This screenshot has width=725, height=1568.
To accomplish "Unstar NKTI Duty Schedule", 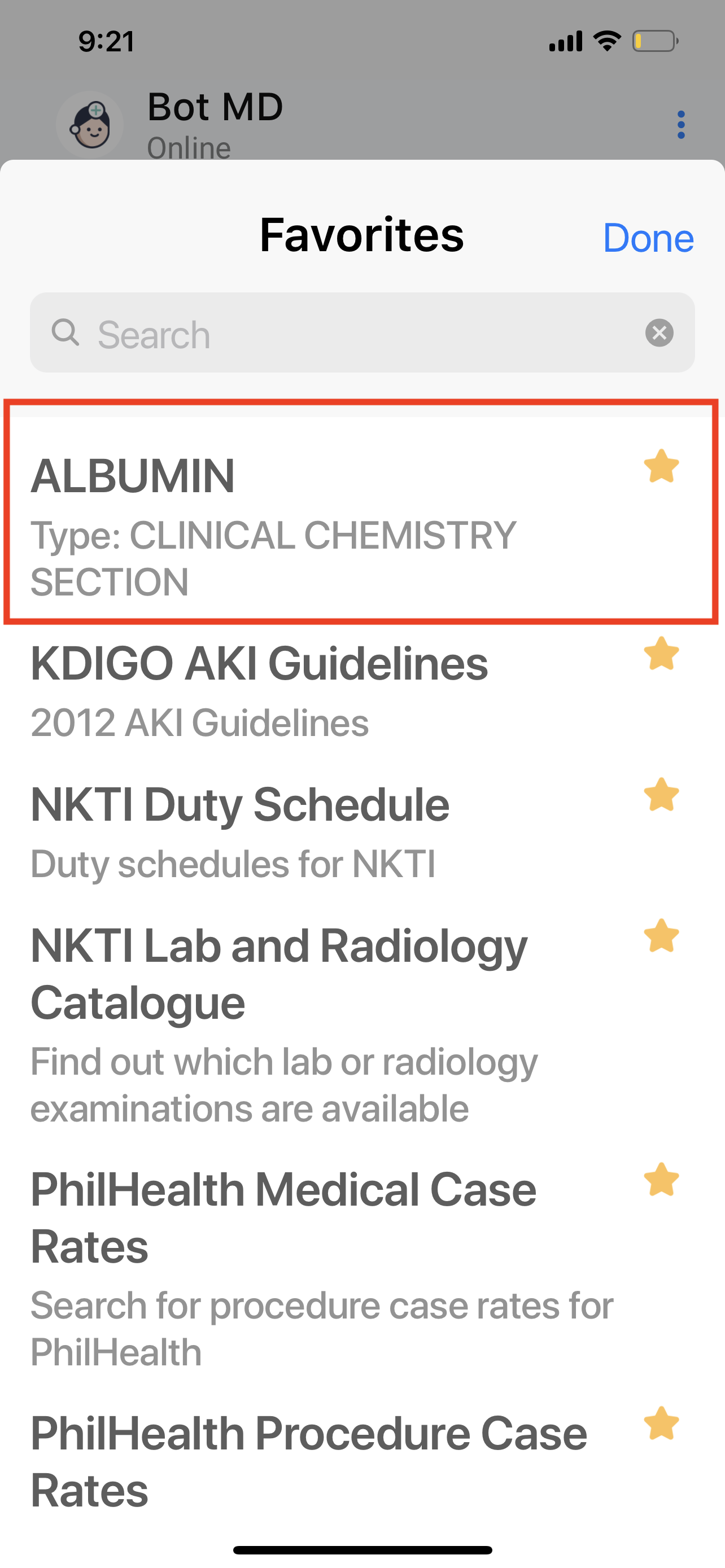I will [x=661, y=795].
